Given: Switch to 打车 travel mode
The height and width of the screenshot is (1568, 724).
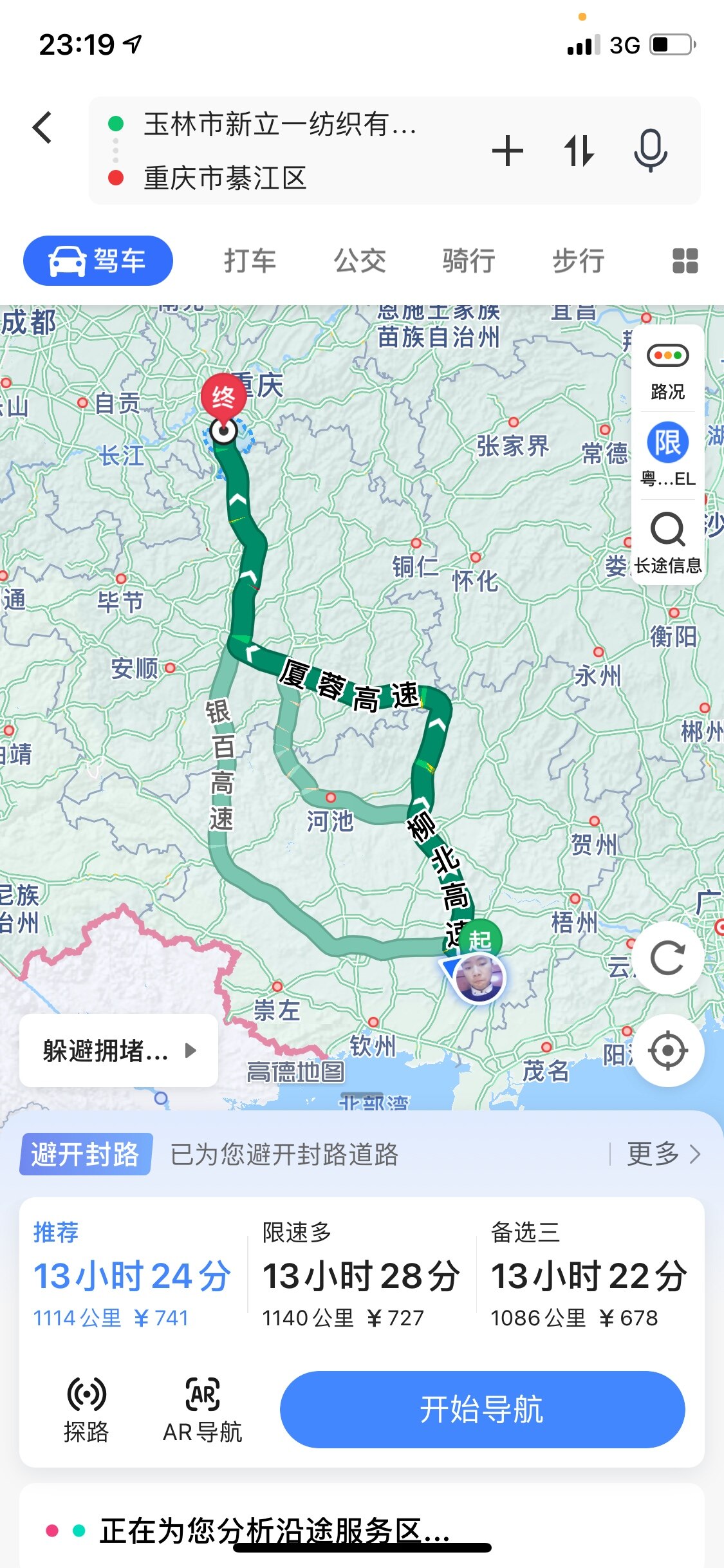Looking at the screenshot, I should point(250,261).
